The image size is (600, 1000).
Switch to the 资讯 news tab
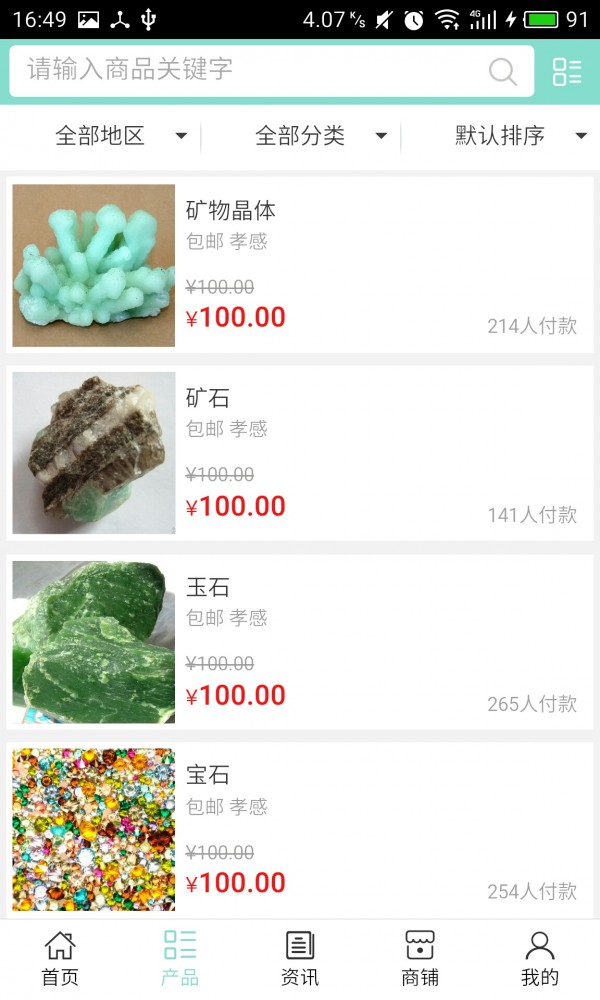[300, 958]
